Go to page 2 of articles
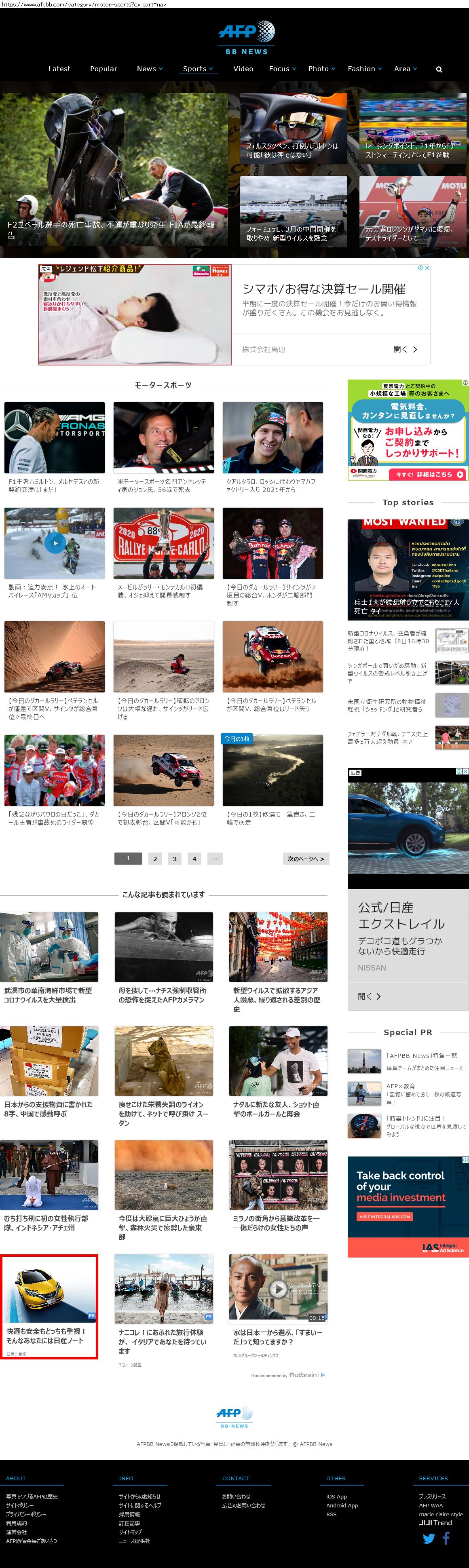This screenshot has width=469, height=1568. coord(155,858)
